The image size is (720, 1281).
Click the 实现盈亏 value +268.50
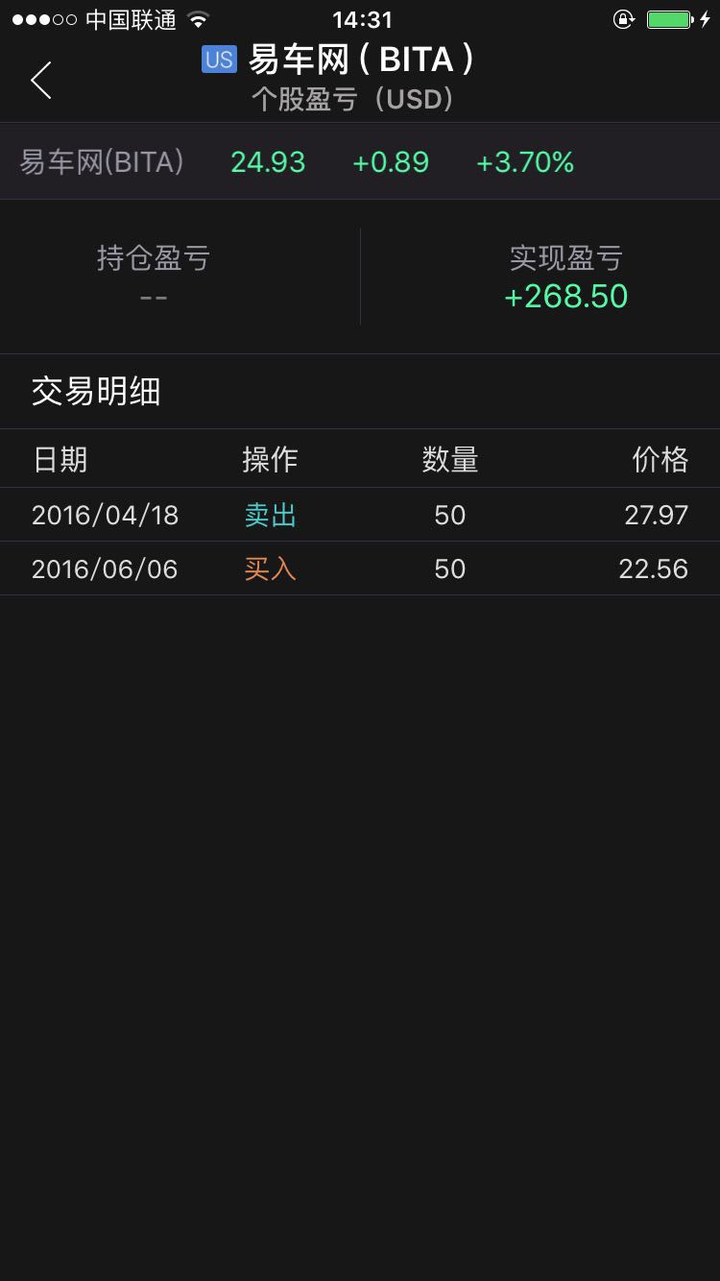click(566, 296)
